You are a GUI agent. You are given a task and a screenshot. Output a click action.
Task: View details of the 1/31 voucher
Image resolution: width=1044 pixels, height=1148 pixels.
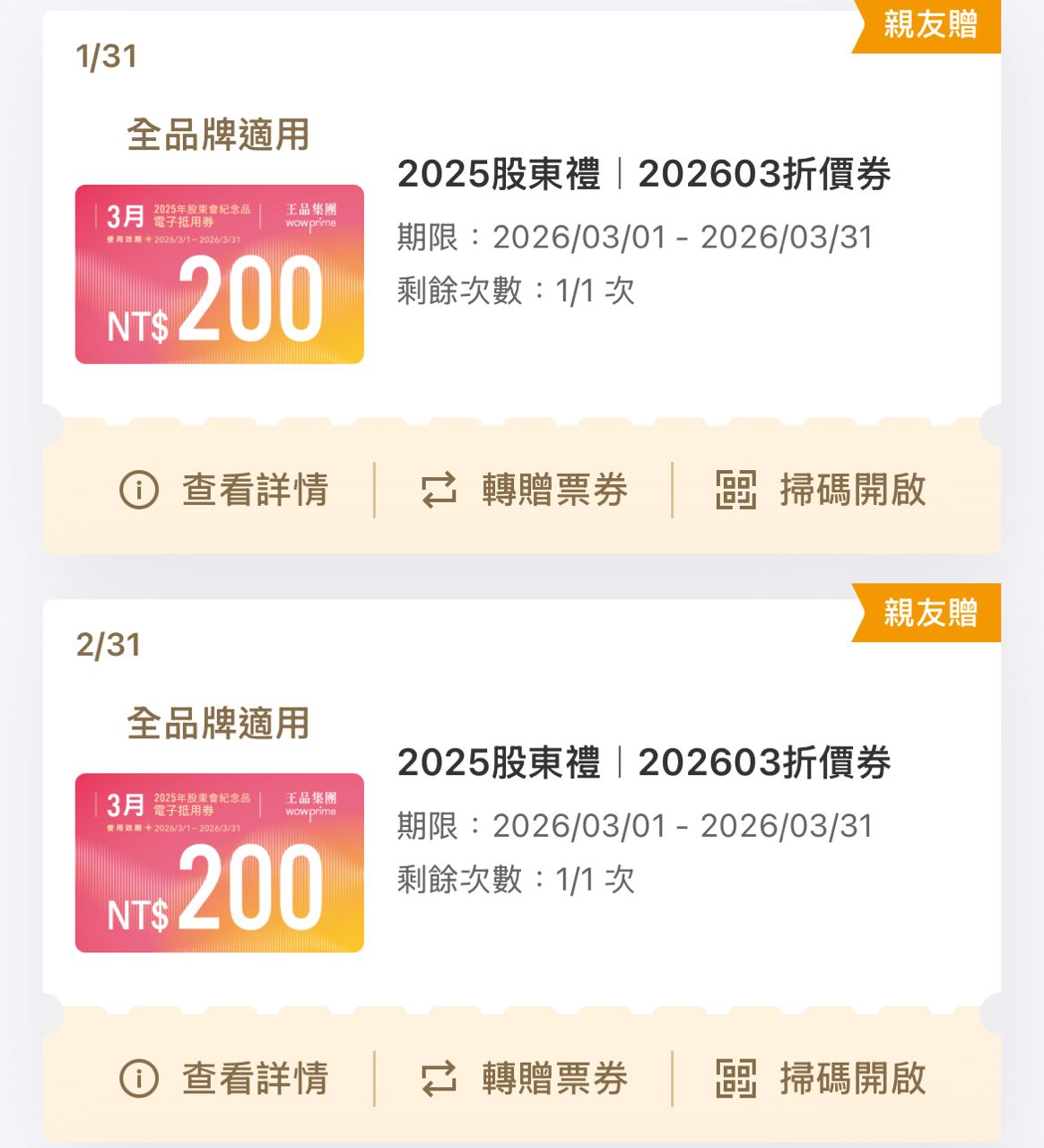224,490
